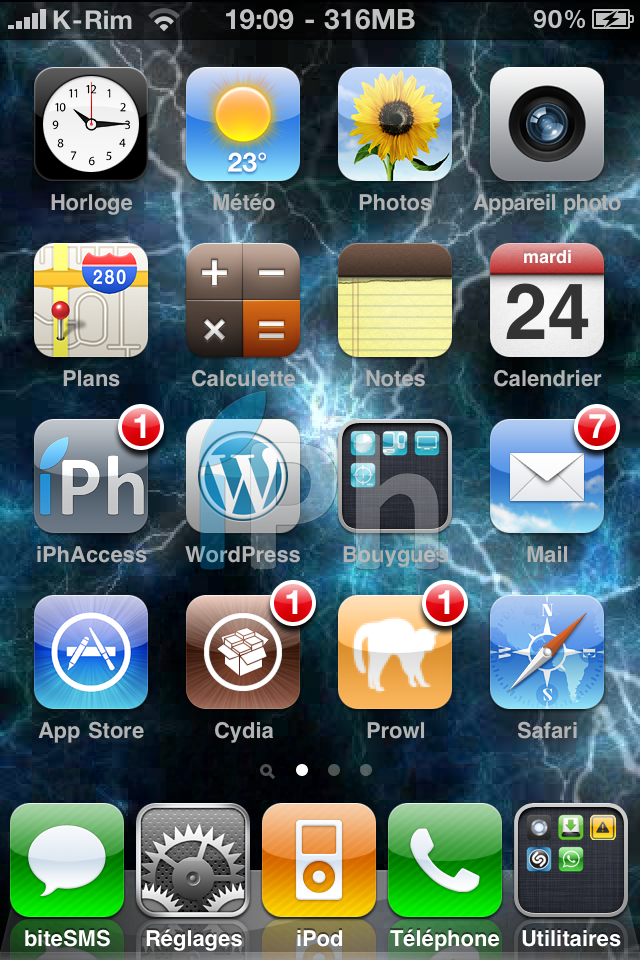Image resolution: width=640 pixels, height=960 pixels.
Task: Open the Utilitaires folder
Action: (571, 860)
